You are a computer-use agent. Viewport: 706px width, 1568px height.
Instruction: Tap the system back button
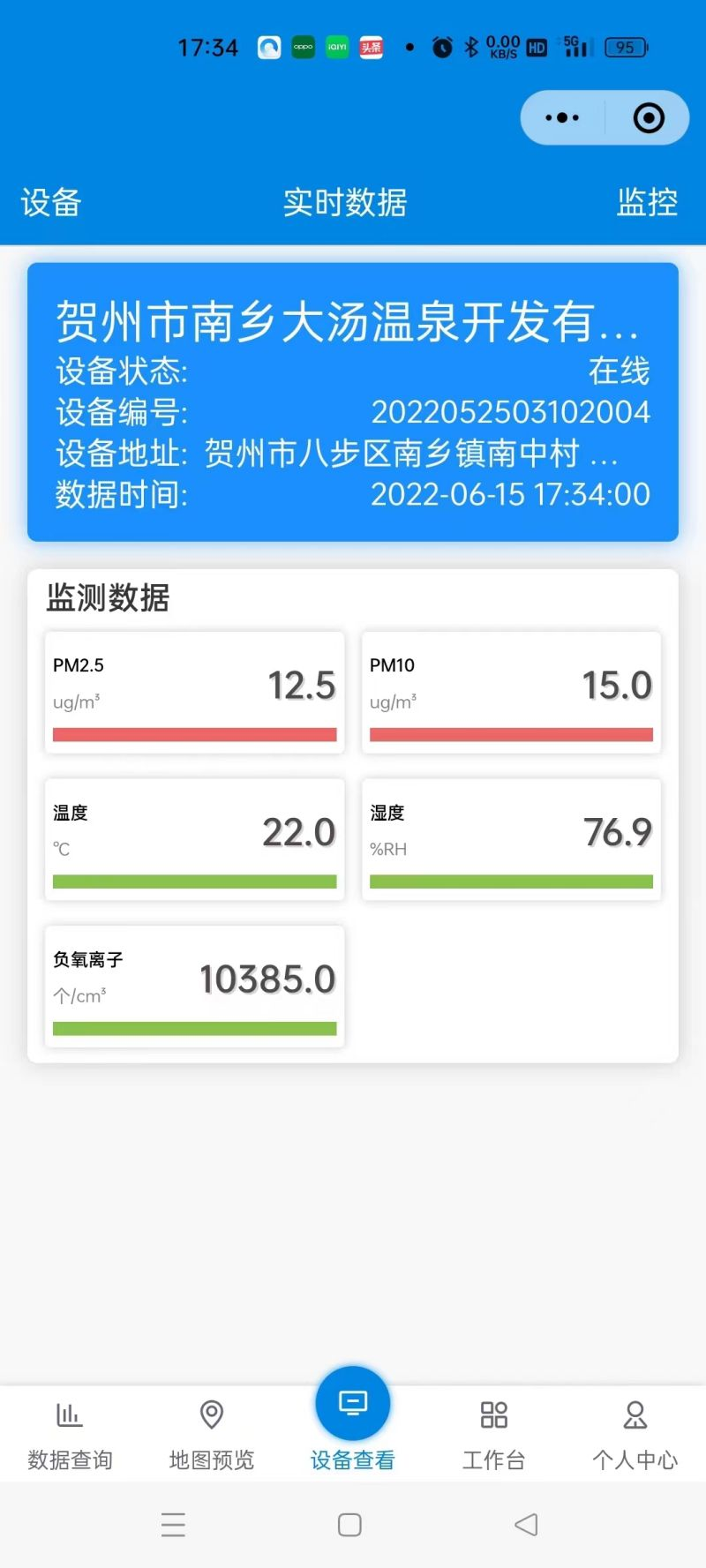click(526, 1524)
